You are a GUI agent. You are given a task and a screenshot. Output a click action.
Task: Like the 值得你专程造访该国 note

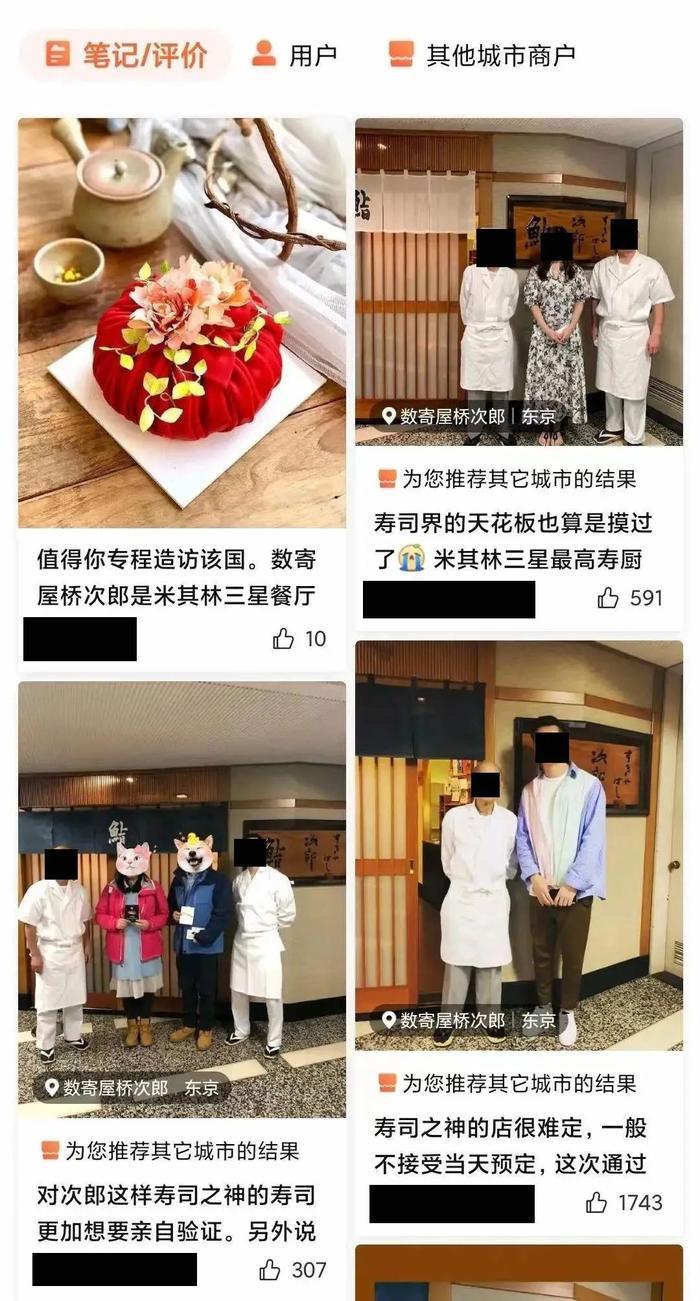[284, 639]
